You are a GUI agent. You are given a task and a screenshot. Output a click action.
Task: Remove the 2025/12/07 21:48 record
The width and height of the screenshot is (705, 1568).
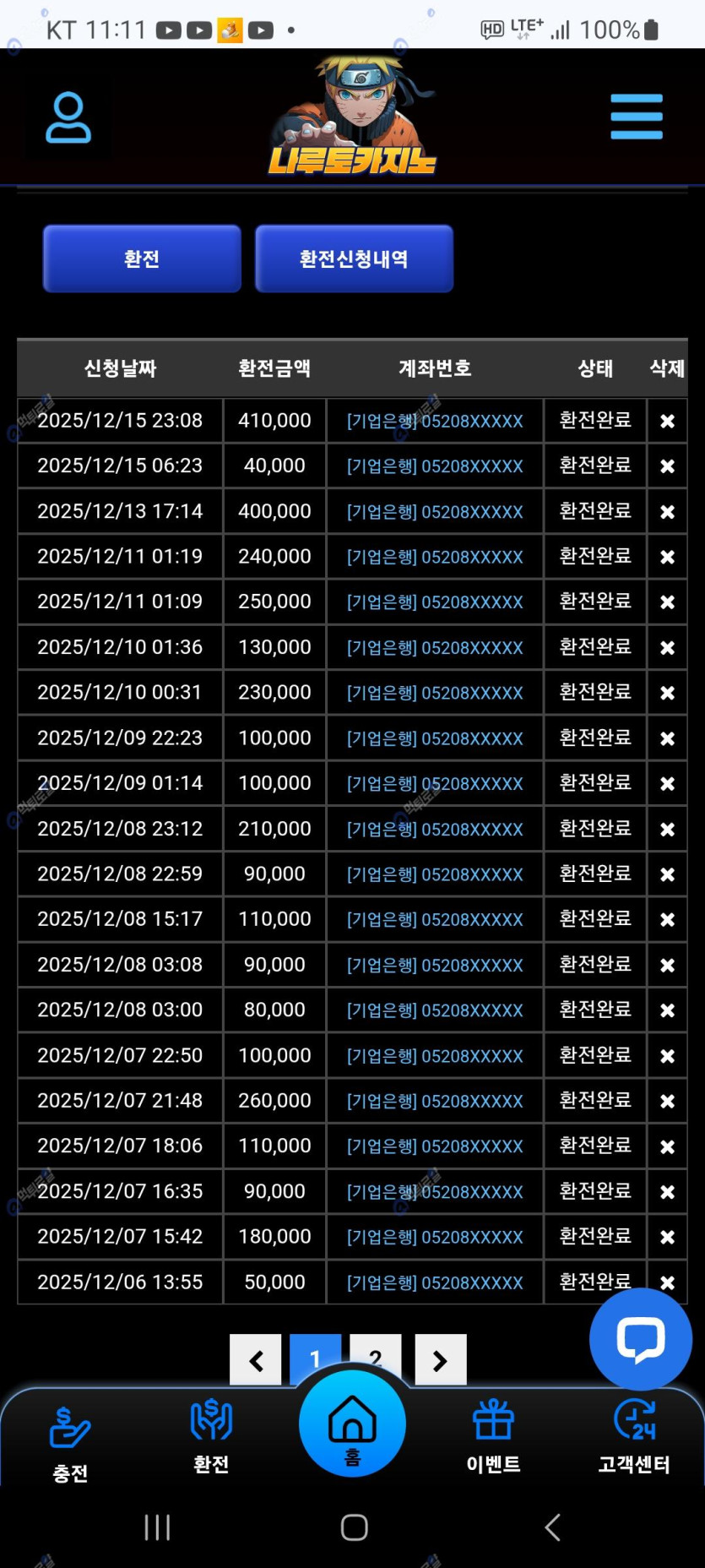click(667, 1101)
